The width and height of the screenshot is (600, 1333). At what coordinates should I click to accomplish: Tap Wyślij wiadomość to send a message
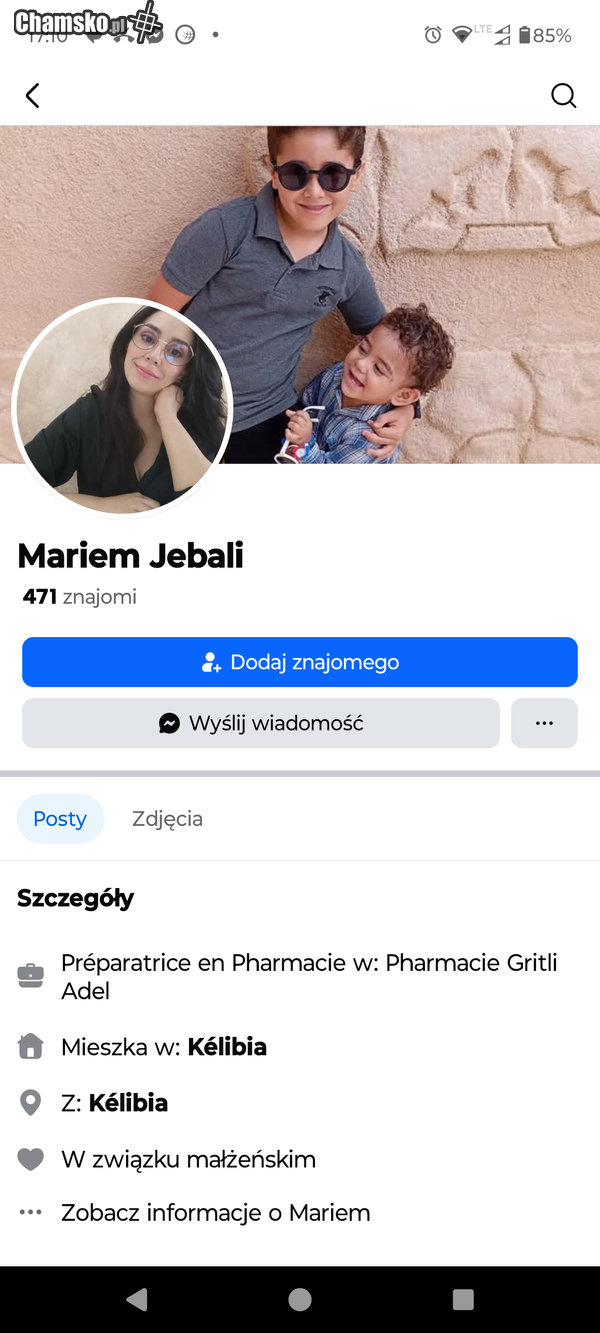pyautogui.click(x=261, y=723)
